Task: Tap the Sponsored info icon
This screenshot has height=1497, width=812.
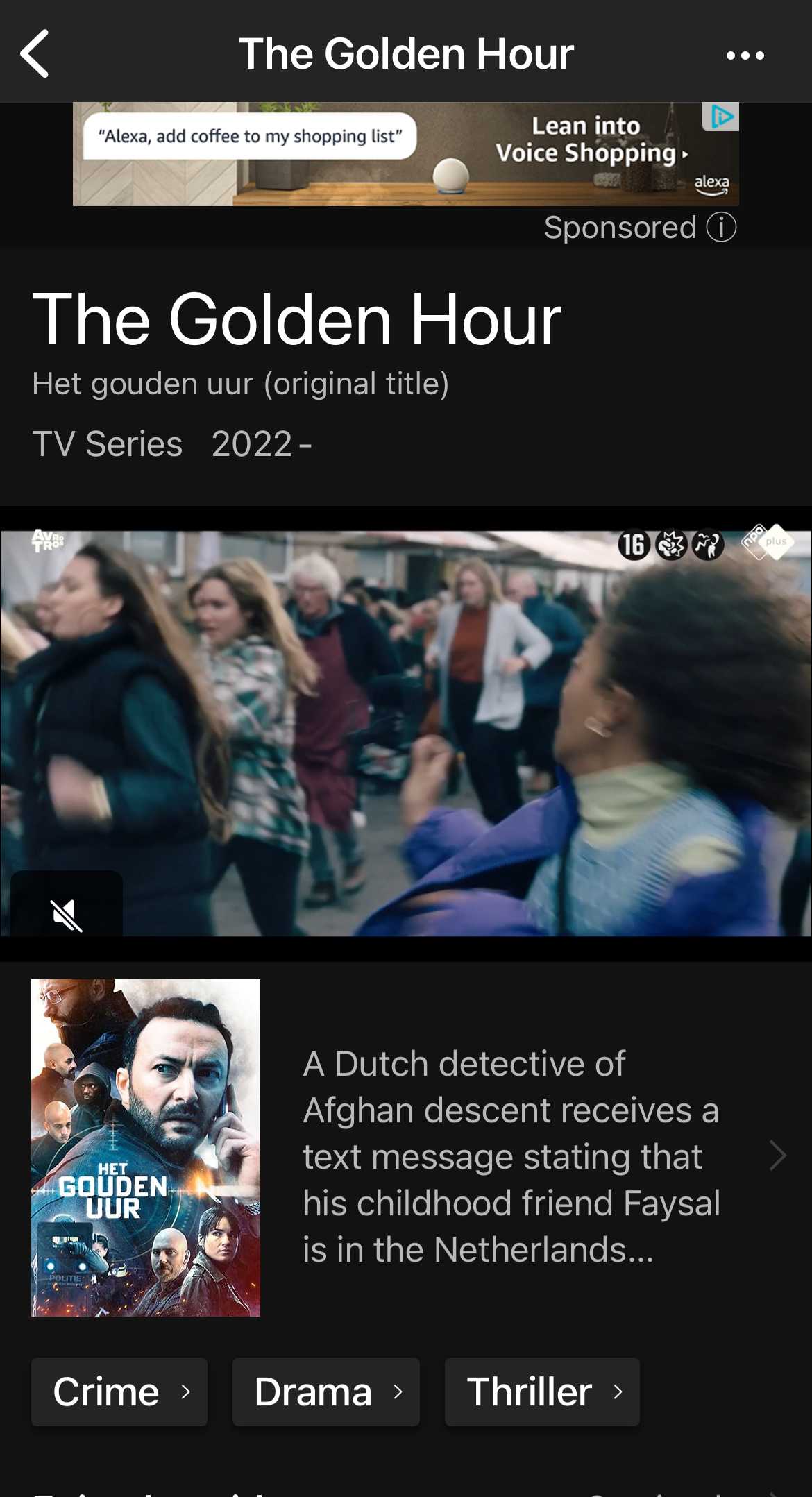Action: point(721,227)
